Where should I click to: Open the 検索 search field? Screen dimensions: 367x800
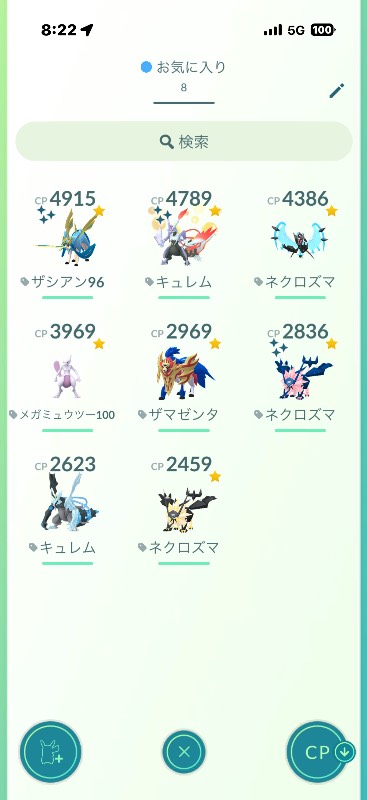[x=184, y=141]
